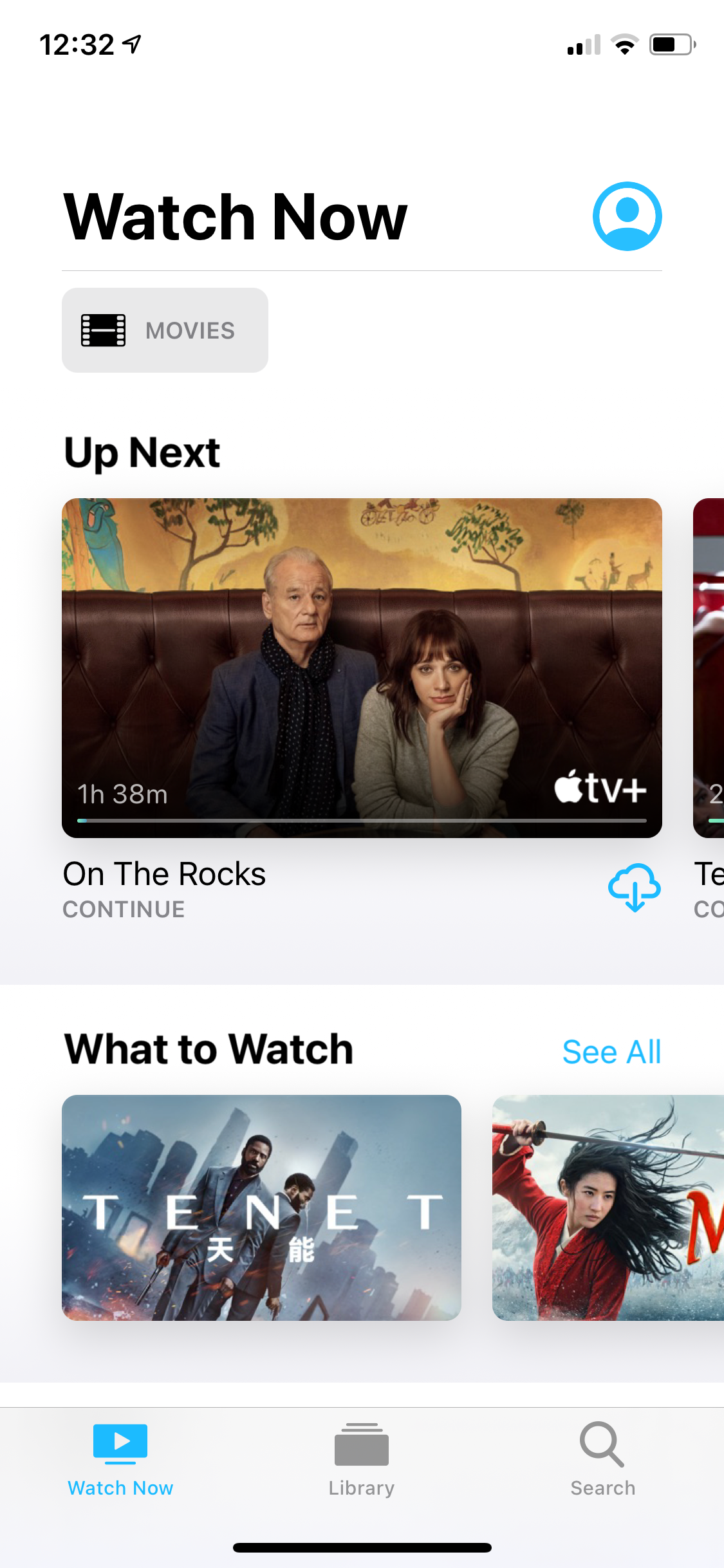Open the Mulan movie card

pos(608,1208)
